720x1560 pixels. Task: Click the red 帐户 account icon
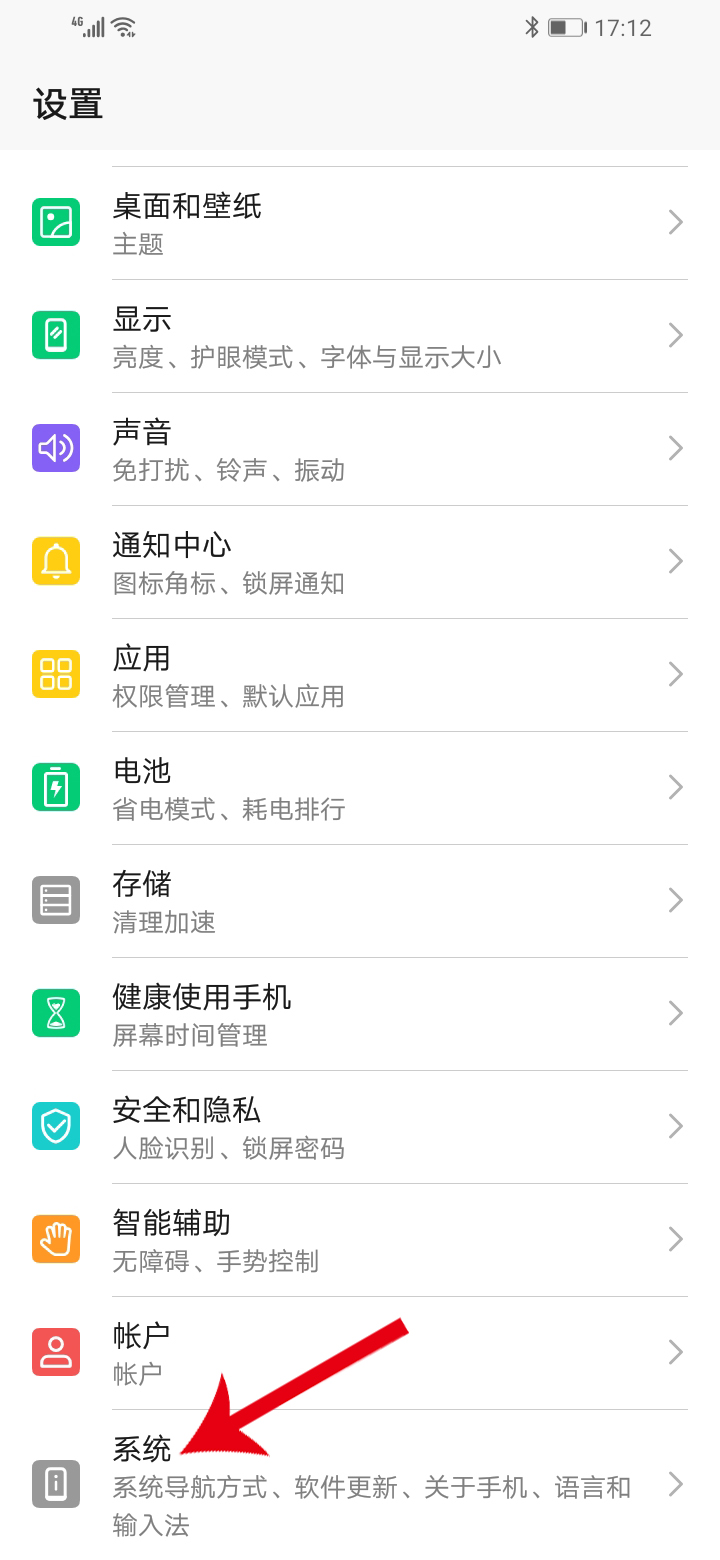[x=55, y=1352]
